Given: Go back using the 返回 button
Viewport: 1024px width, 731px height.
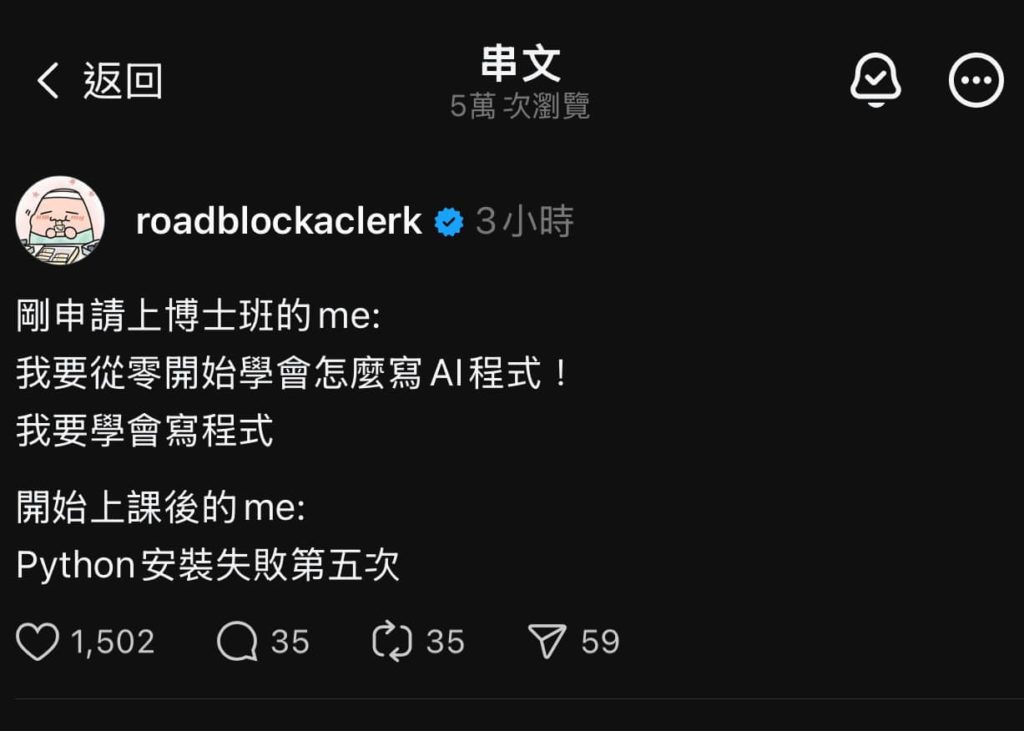Looking at the screenshot, I should 98,82.
